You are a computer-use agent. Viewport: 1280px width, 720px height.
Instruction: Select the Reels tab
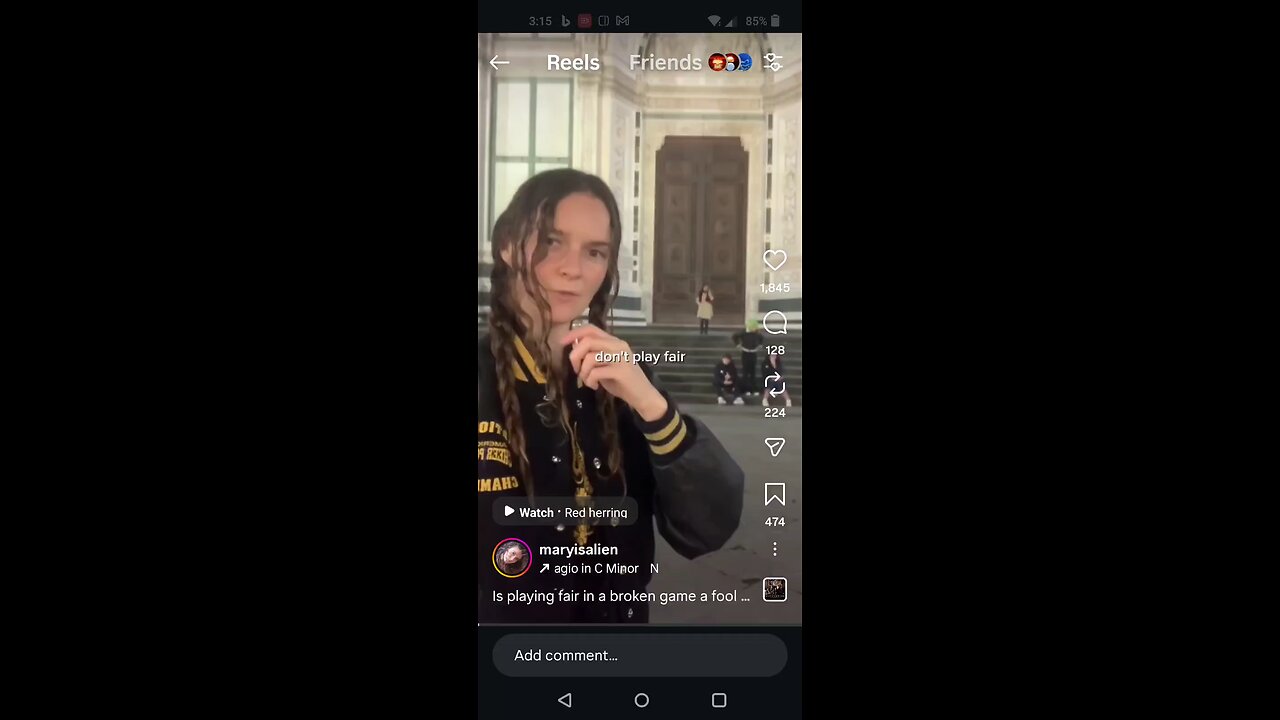[x=573, y=63]
